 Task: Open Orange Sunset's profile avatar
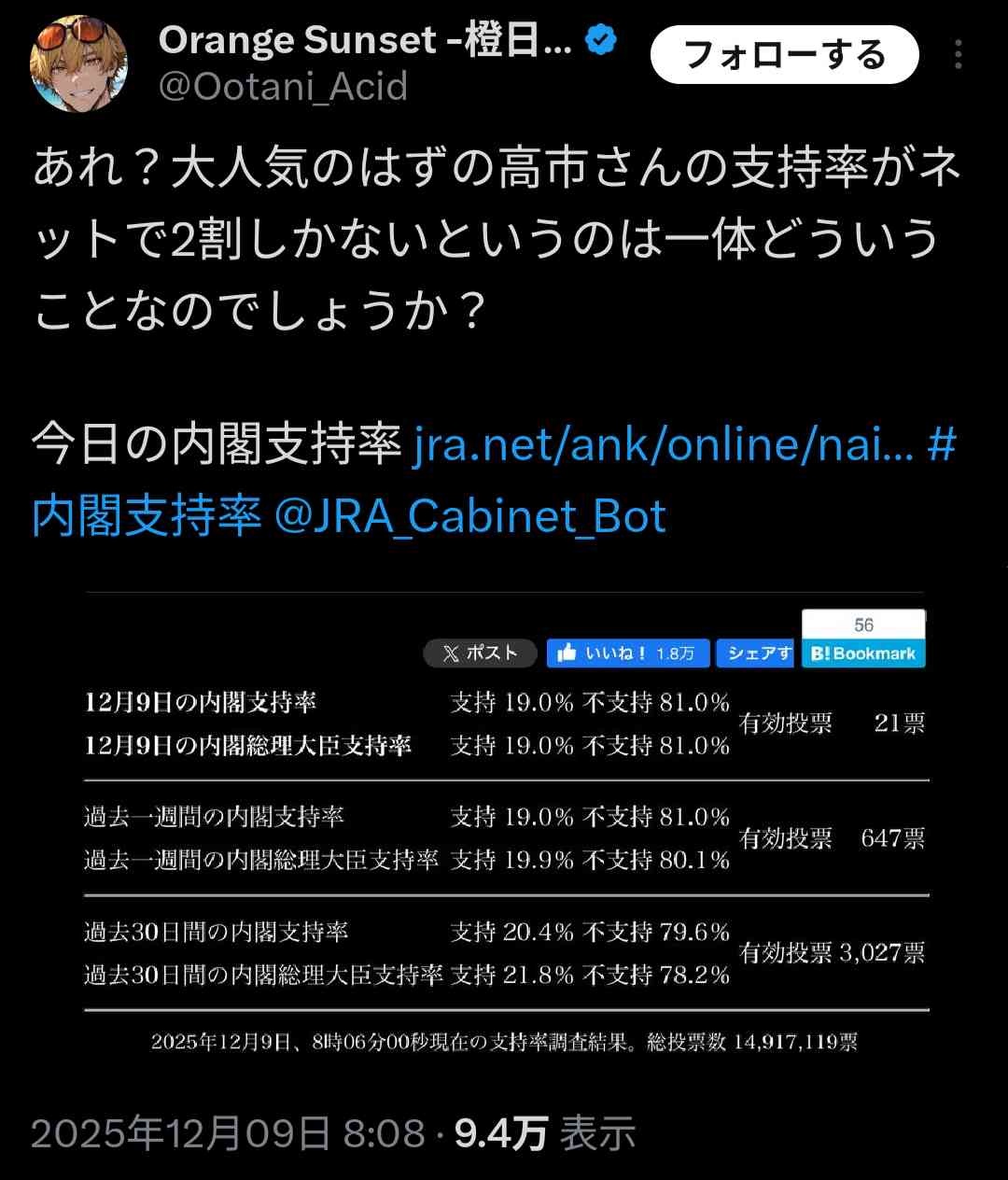[x=78, y=63]
